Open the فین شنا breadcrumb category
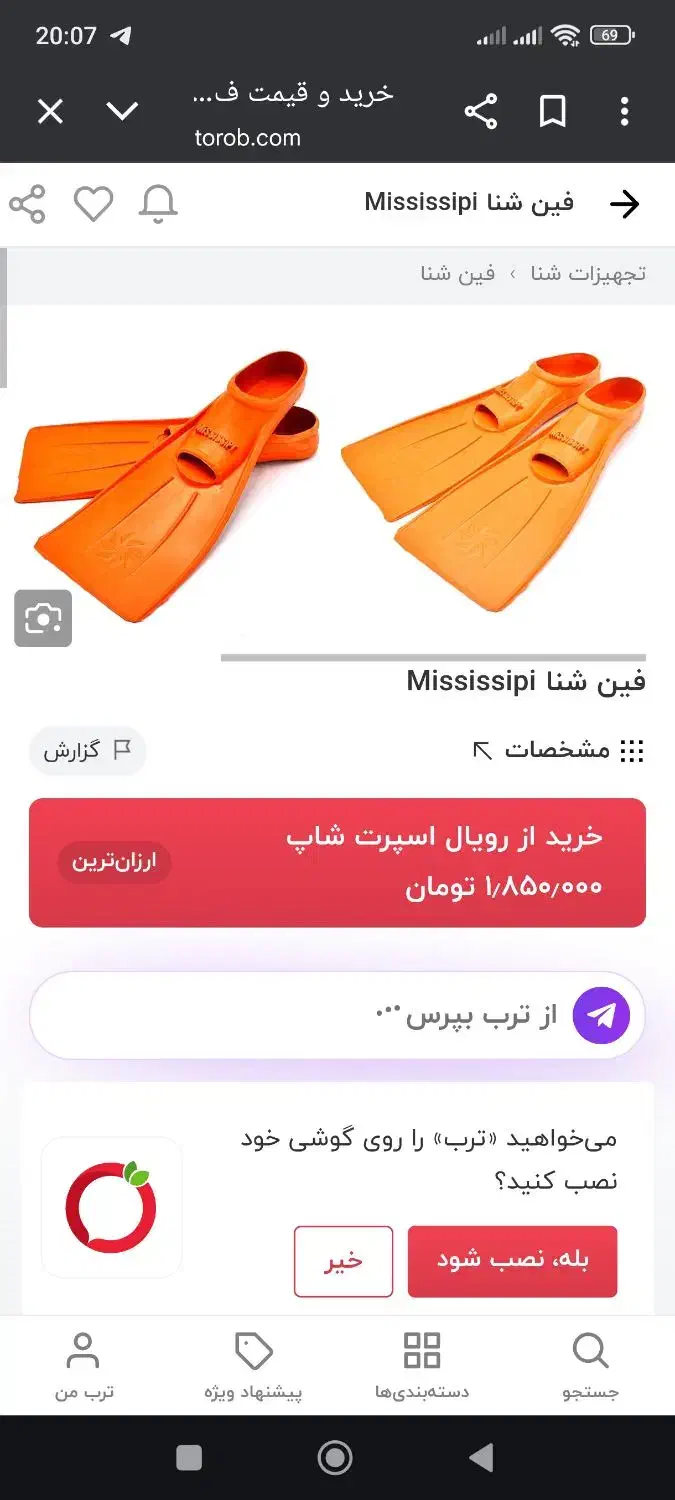 pos(457,273)
